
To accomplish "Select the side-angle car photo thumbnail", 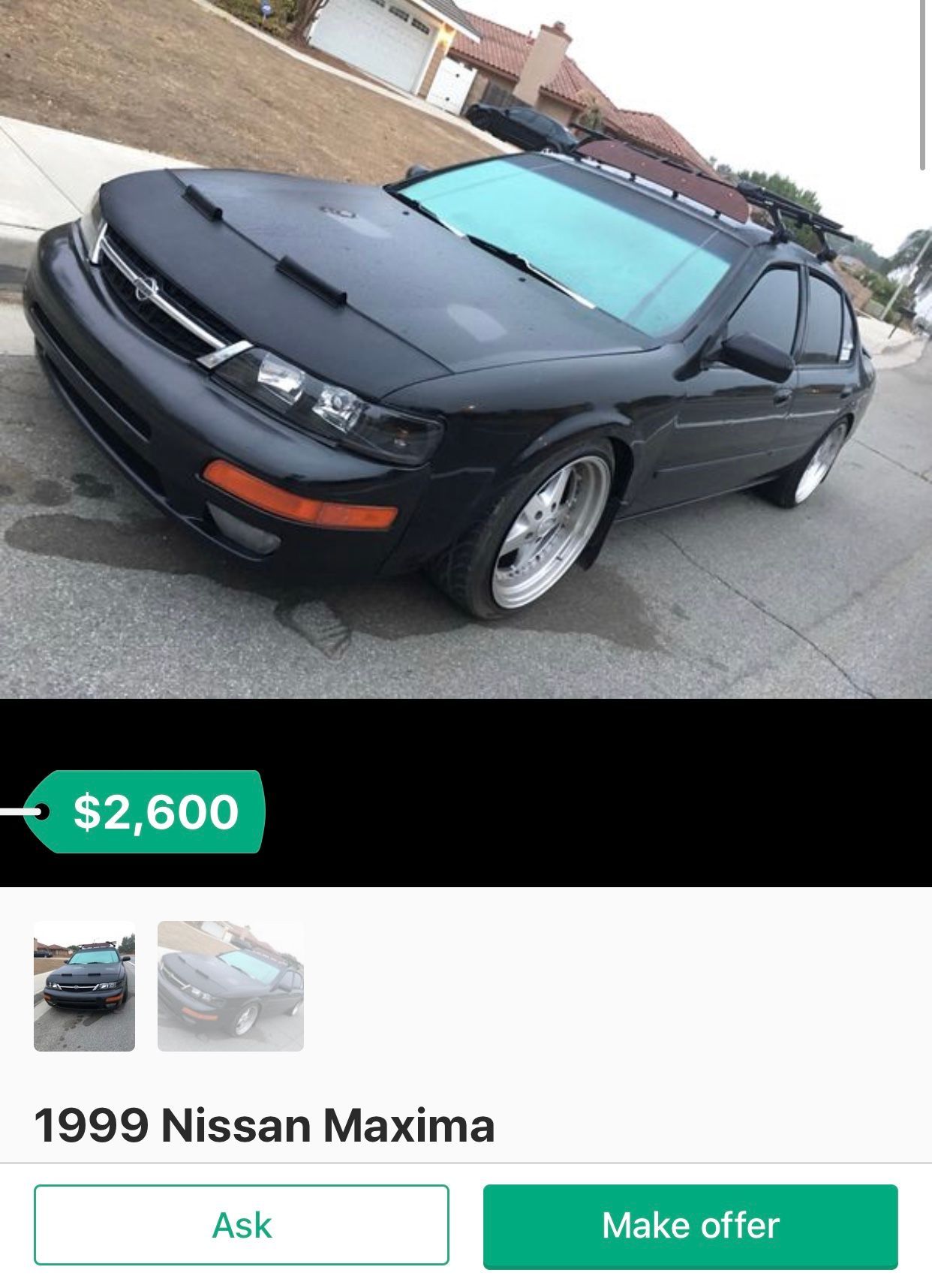I will (230, 986).
